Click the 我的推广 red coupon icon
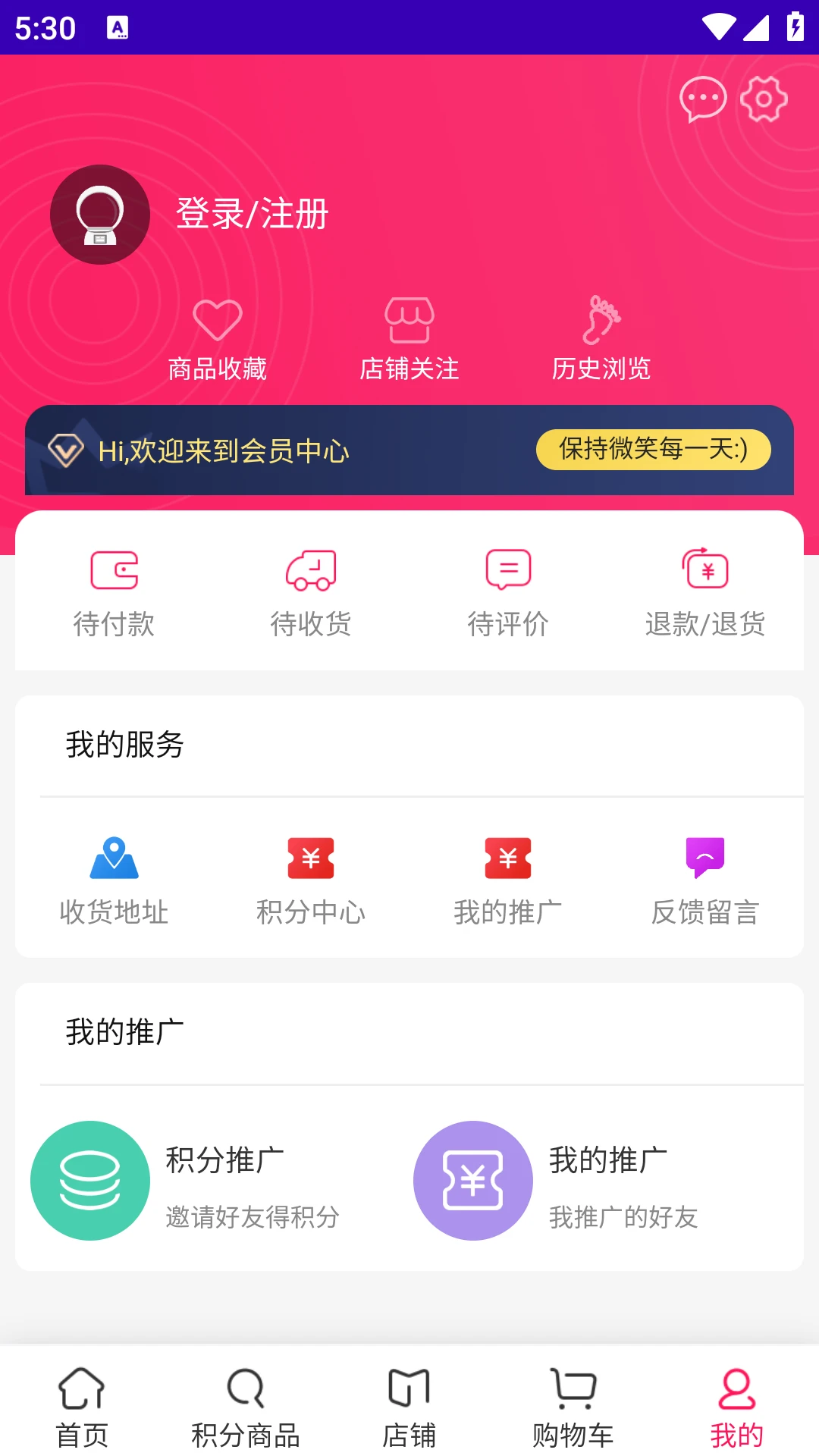 (507, 859)
